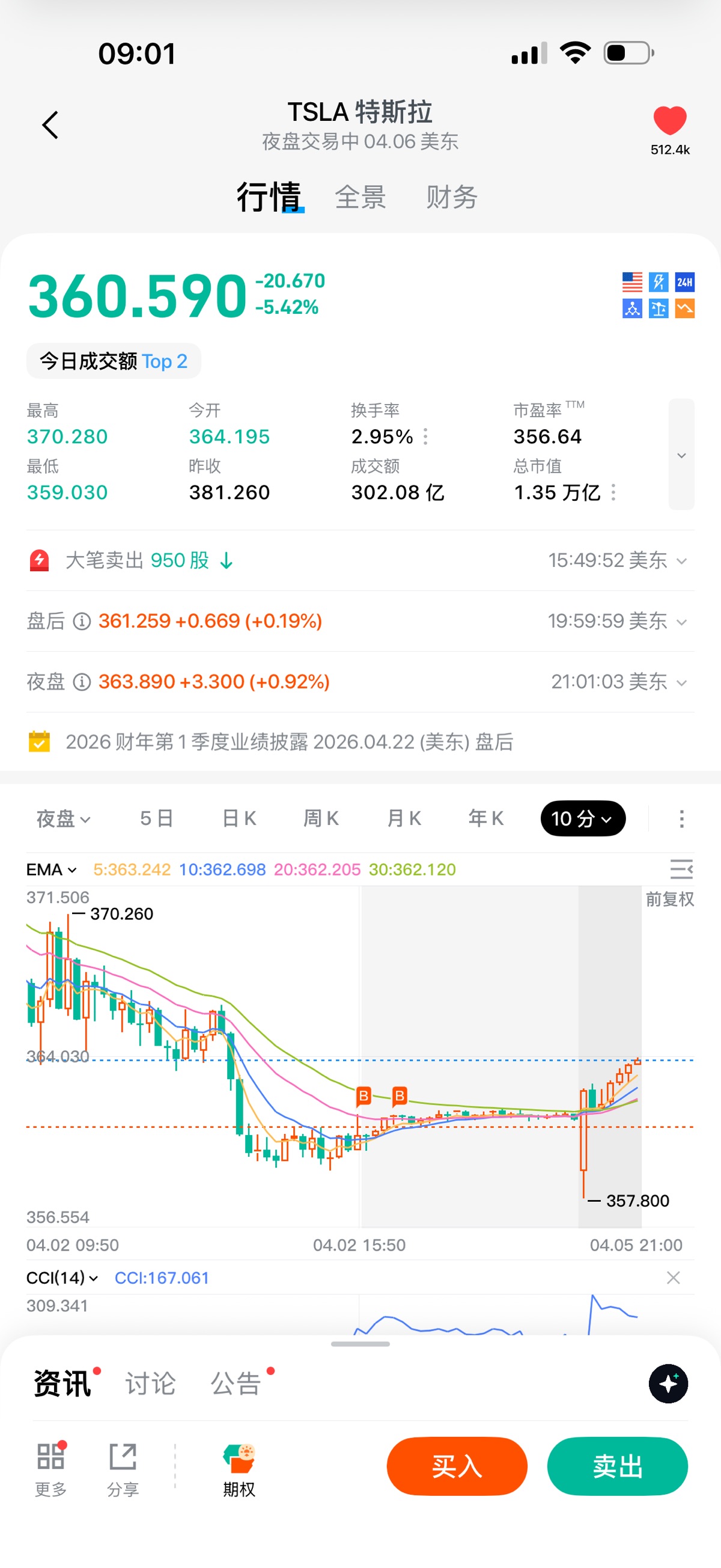Tap the red heart favorite icon
Image resolution: width=721 pixels, height=1568 pixels.
(669, 120)
